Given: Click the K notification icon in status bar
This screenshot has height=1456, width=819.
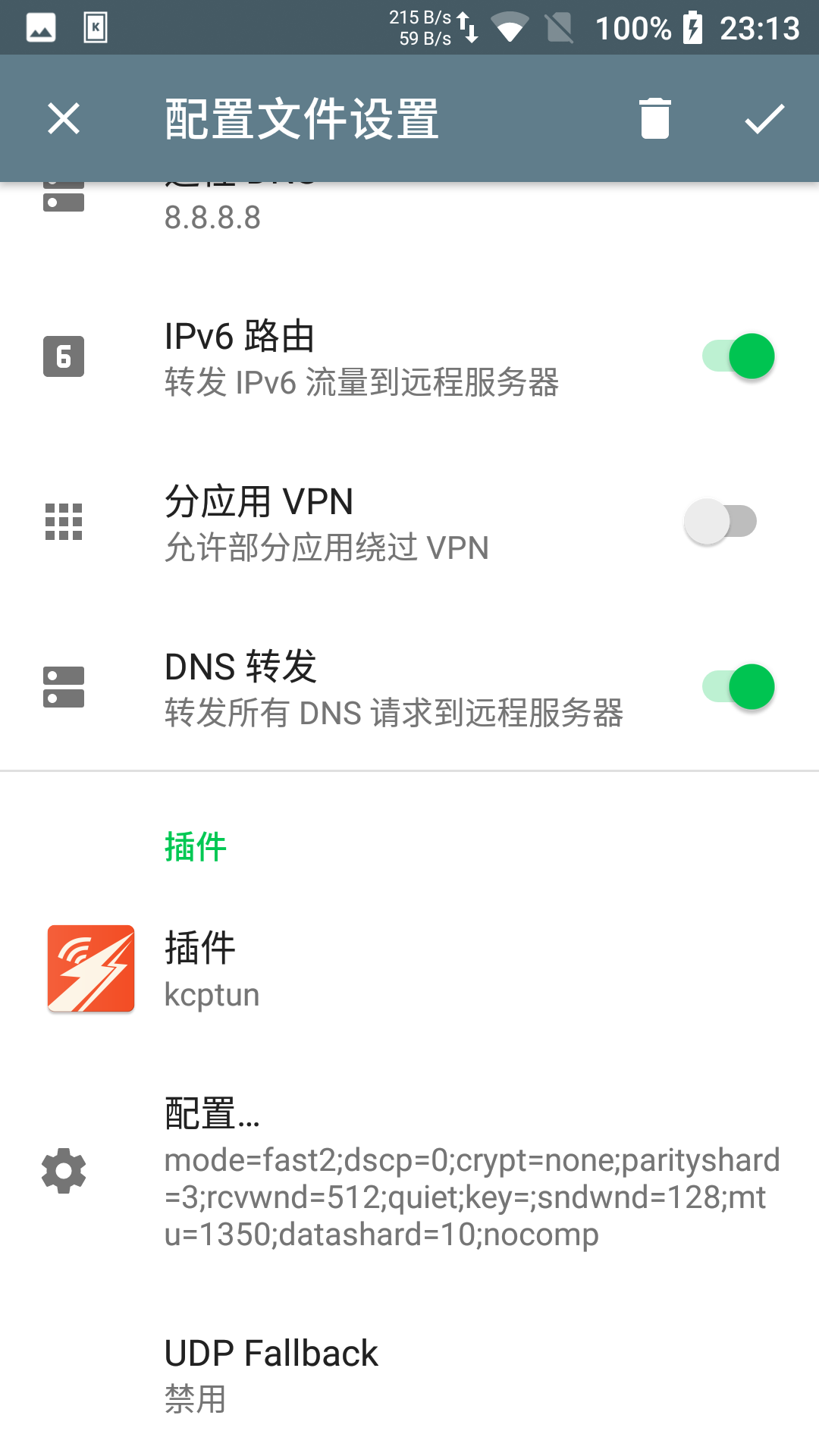Looking at the screenshot, I should tap(97, 27).
